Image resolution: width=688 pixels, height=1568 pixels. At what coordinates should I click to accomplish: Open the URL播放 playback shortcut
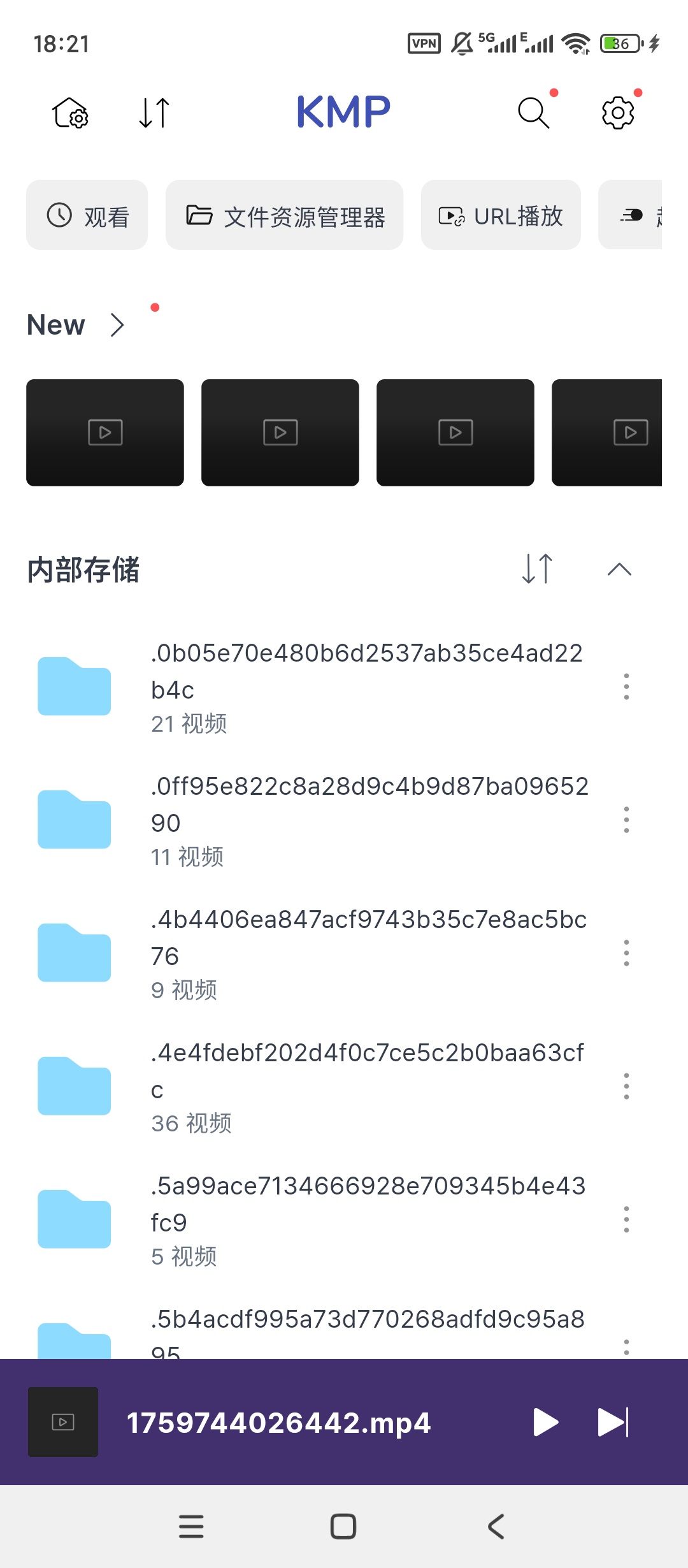point(501,215)
